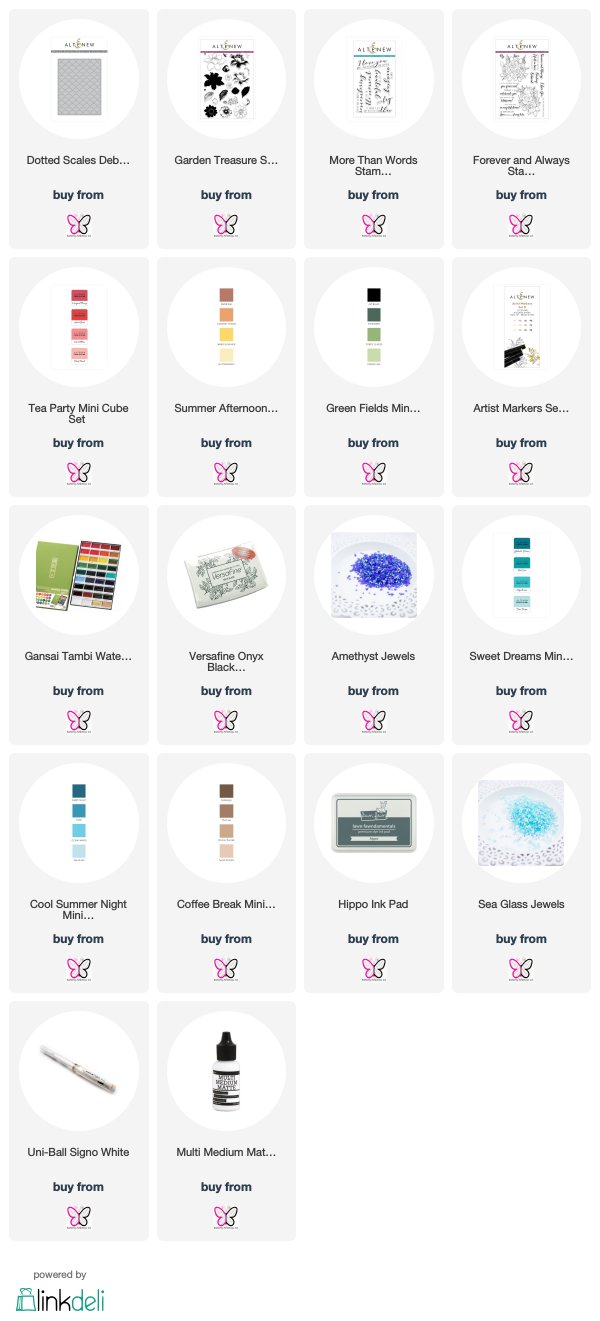Open the linkdeli powered-by link
This screenshot has height=1321, width=600.
click(x=60, y=1290)
